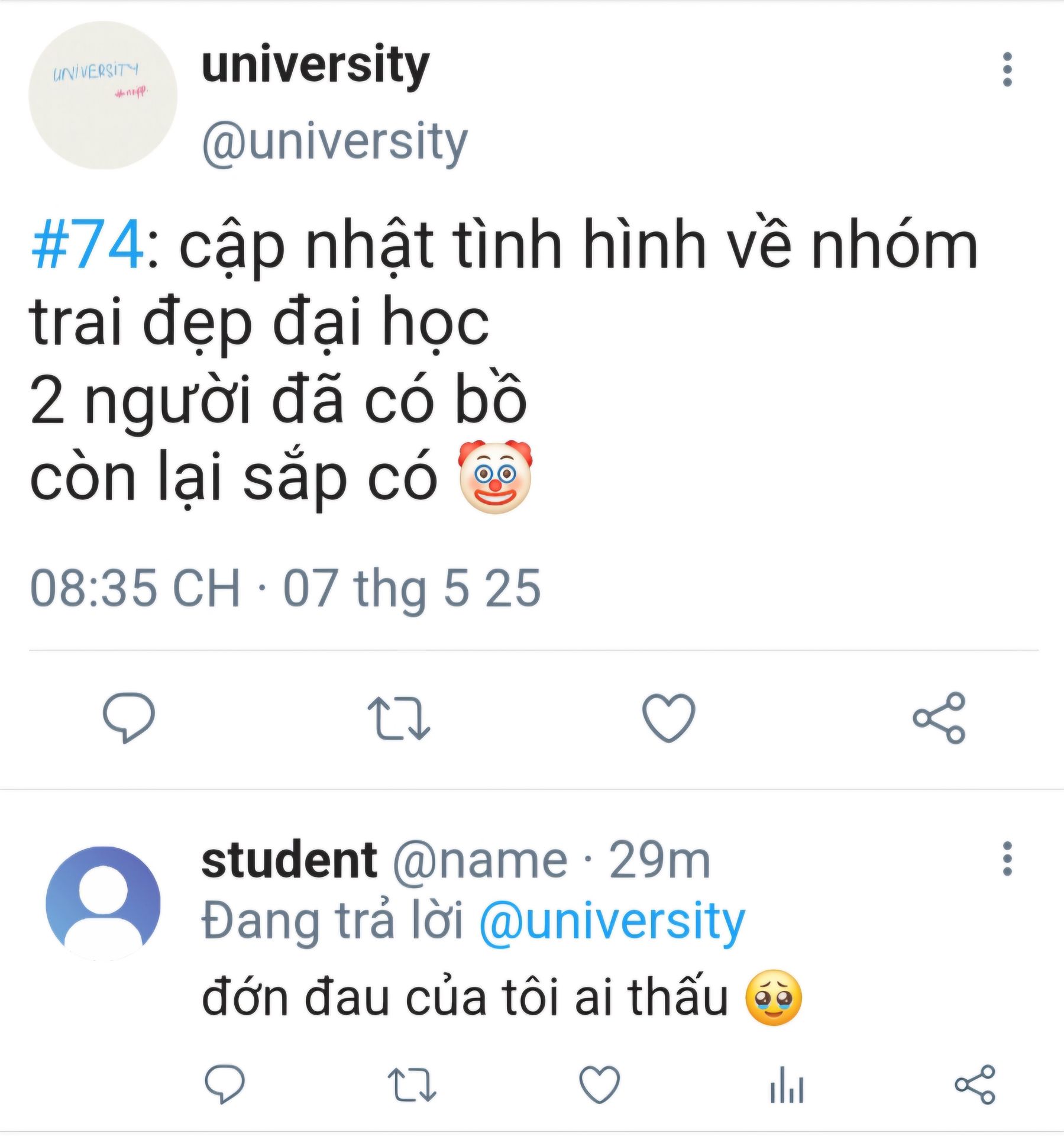Open the @university mention link
This screenshot has width=1064, height=1136.
612,922
